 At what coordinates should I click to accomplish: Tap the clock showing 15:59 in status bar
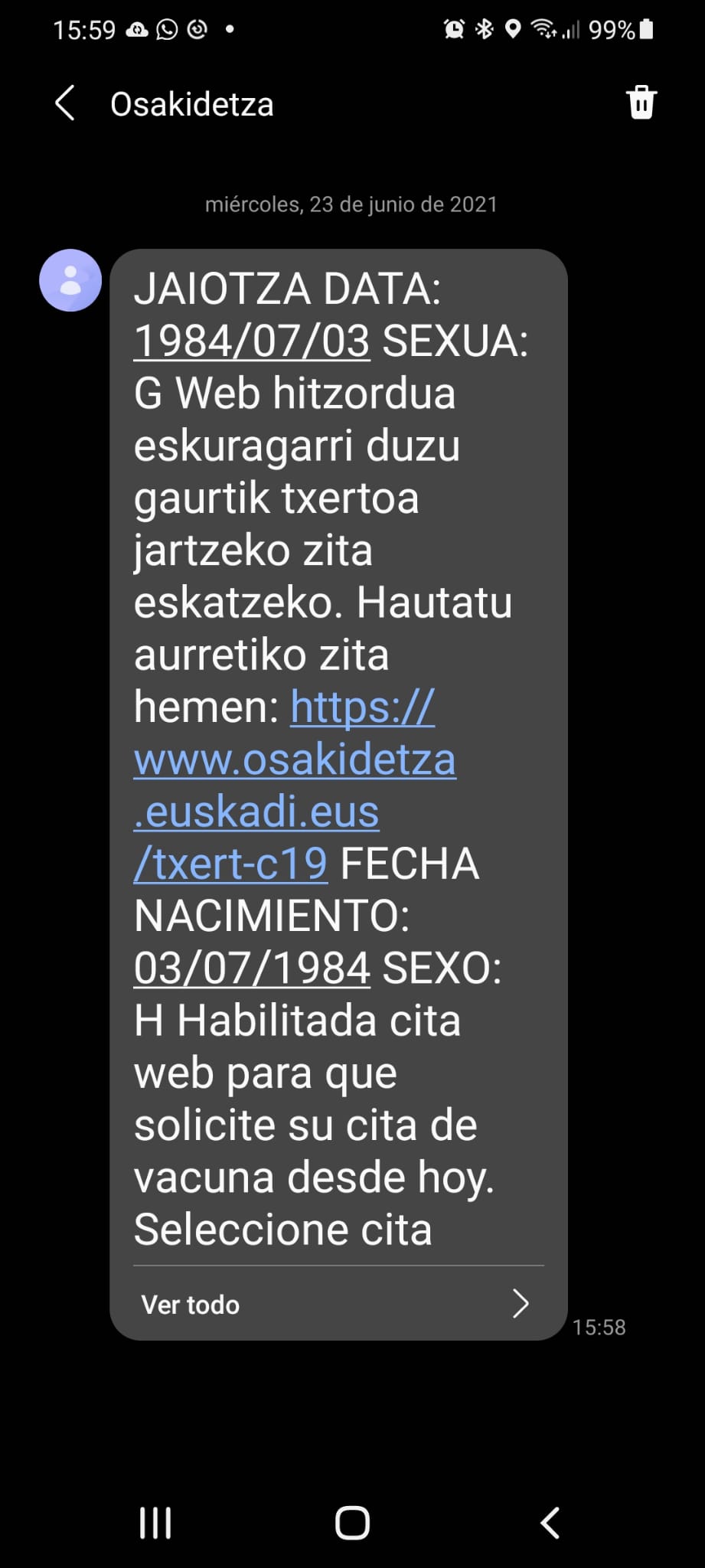(86, 29)
